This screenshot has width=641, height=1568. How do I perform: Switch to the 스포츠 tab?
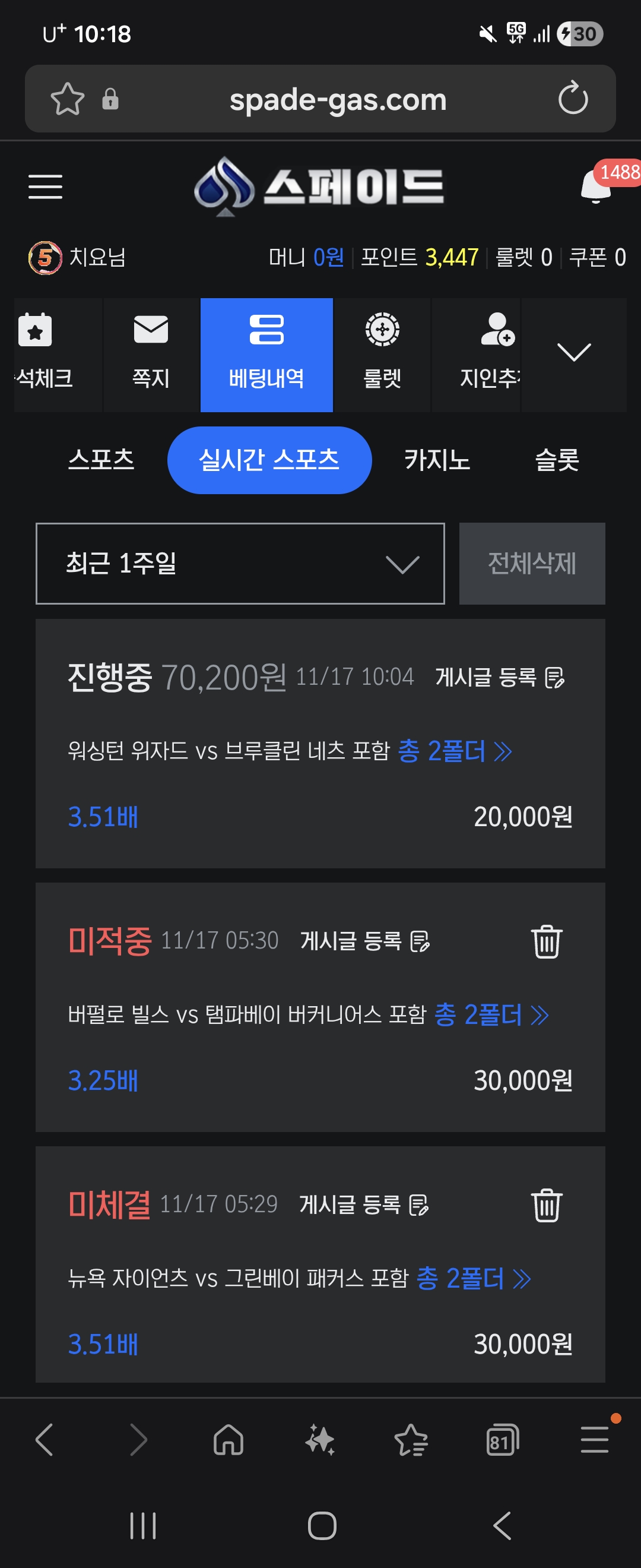pos(101,460)
